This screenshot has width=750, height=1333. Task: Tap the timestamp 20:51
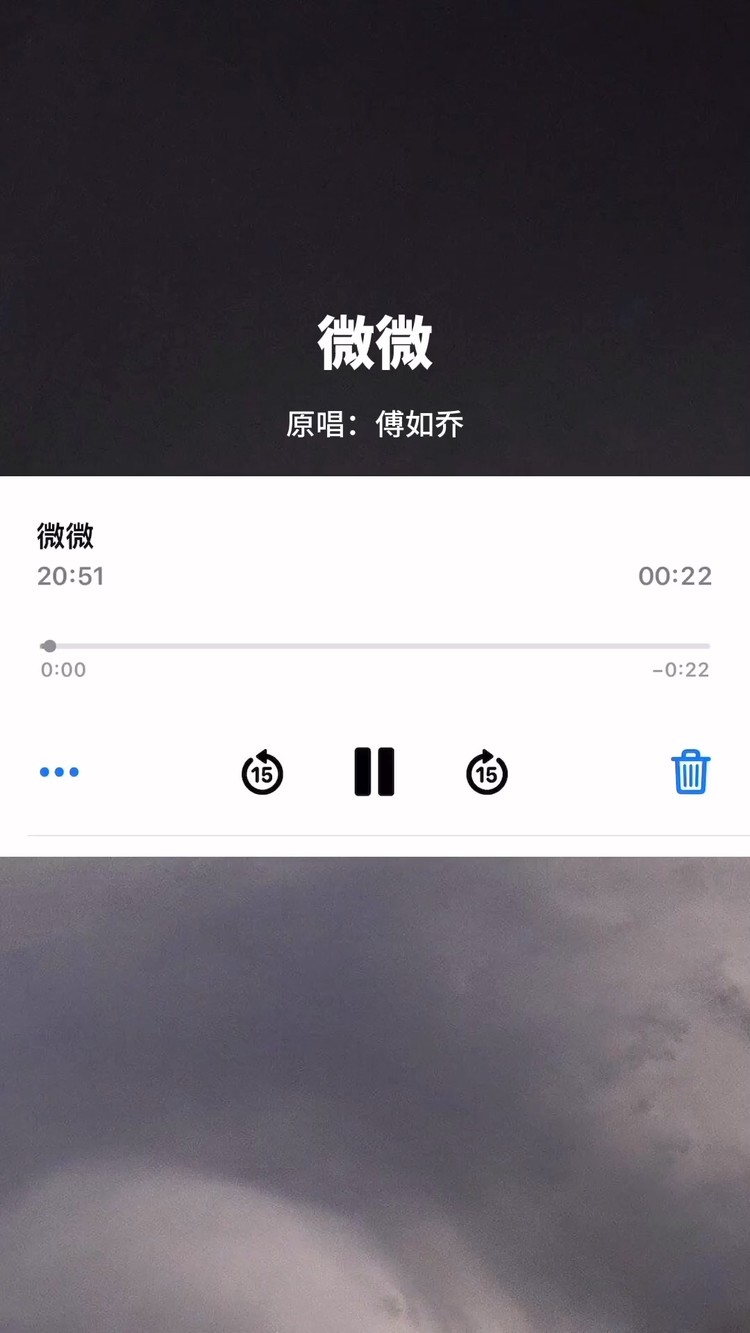[72, 575]
